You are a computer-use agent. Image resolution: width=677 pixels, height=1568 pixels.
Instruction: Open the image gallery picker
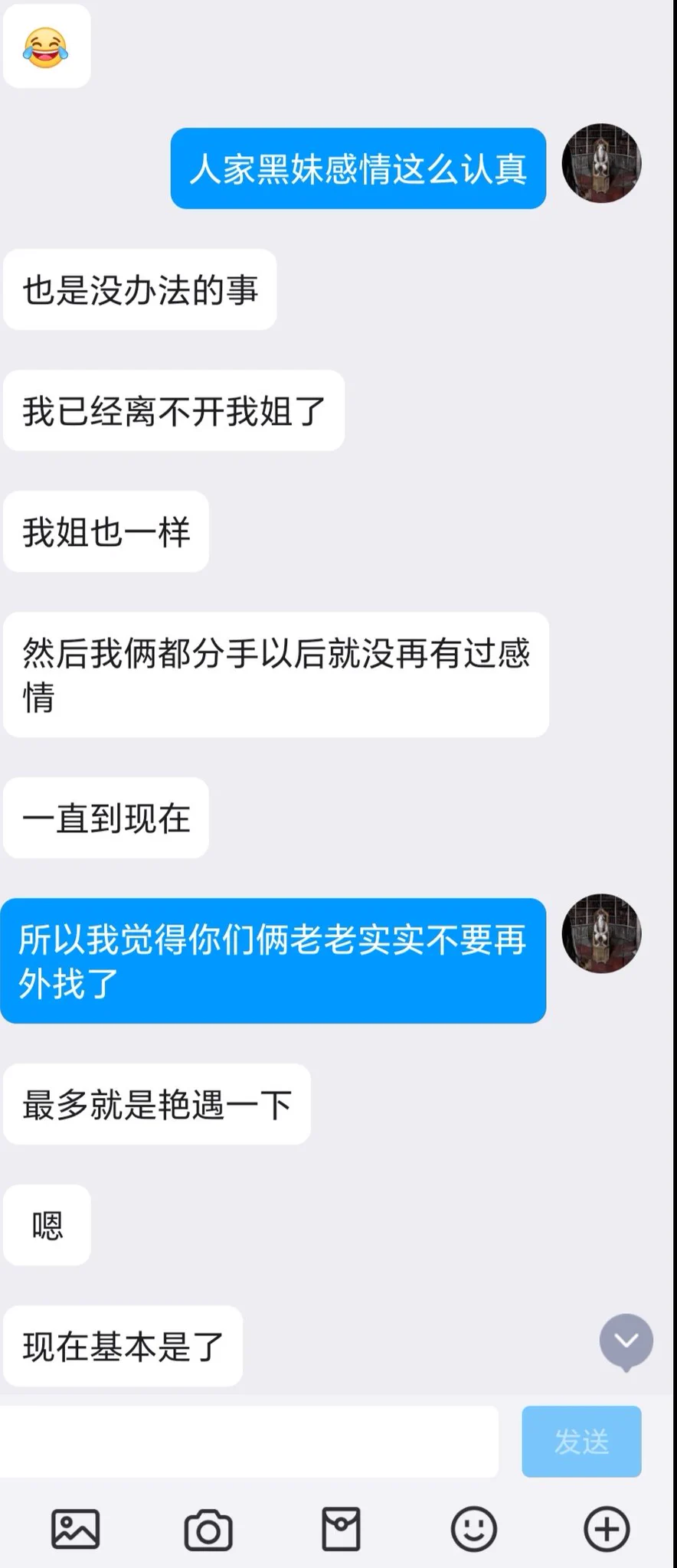[x=75, y=1529]
